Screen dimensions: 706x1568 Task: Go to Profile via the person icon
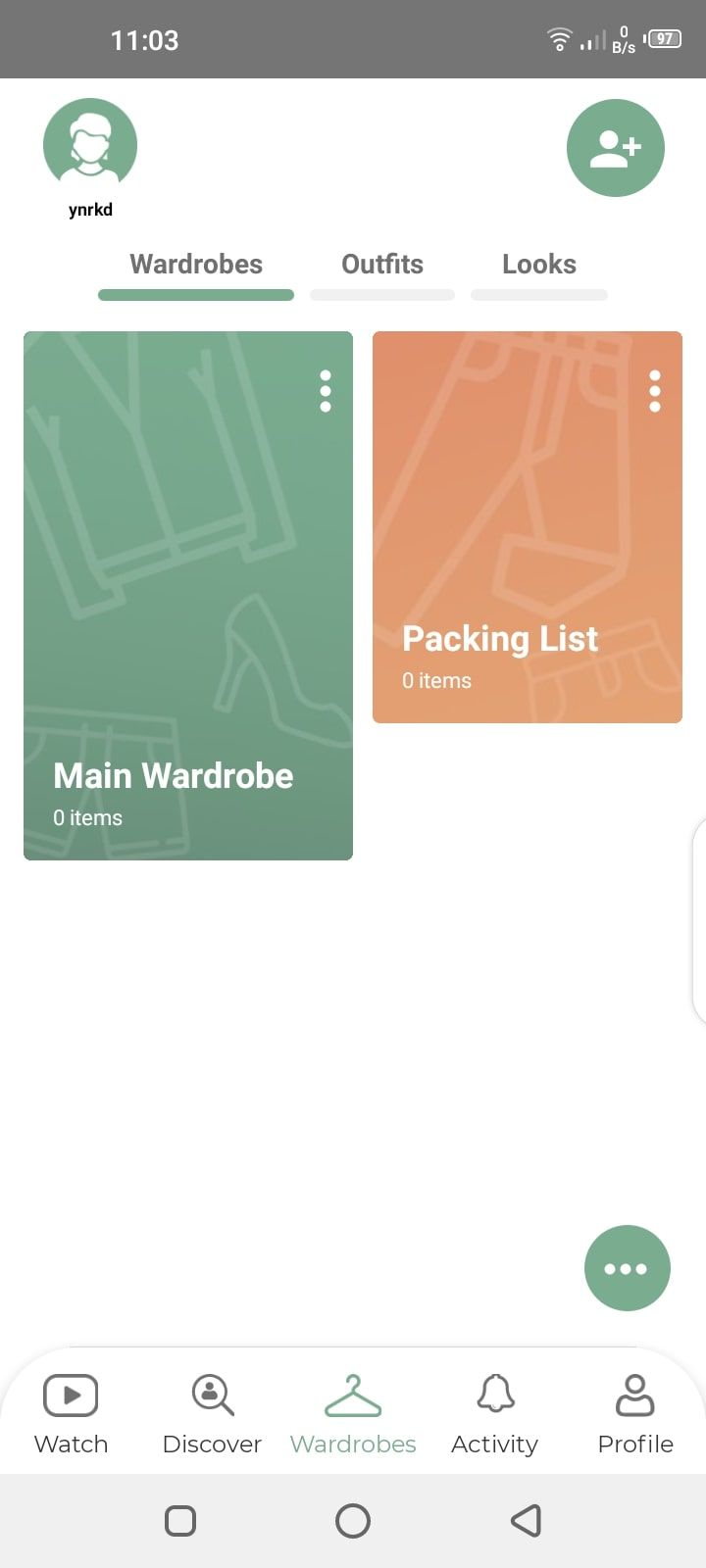click(634, 1394)
